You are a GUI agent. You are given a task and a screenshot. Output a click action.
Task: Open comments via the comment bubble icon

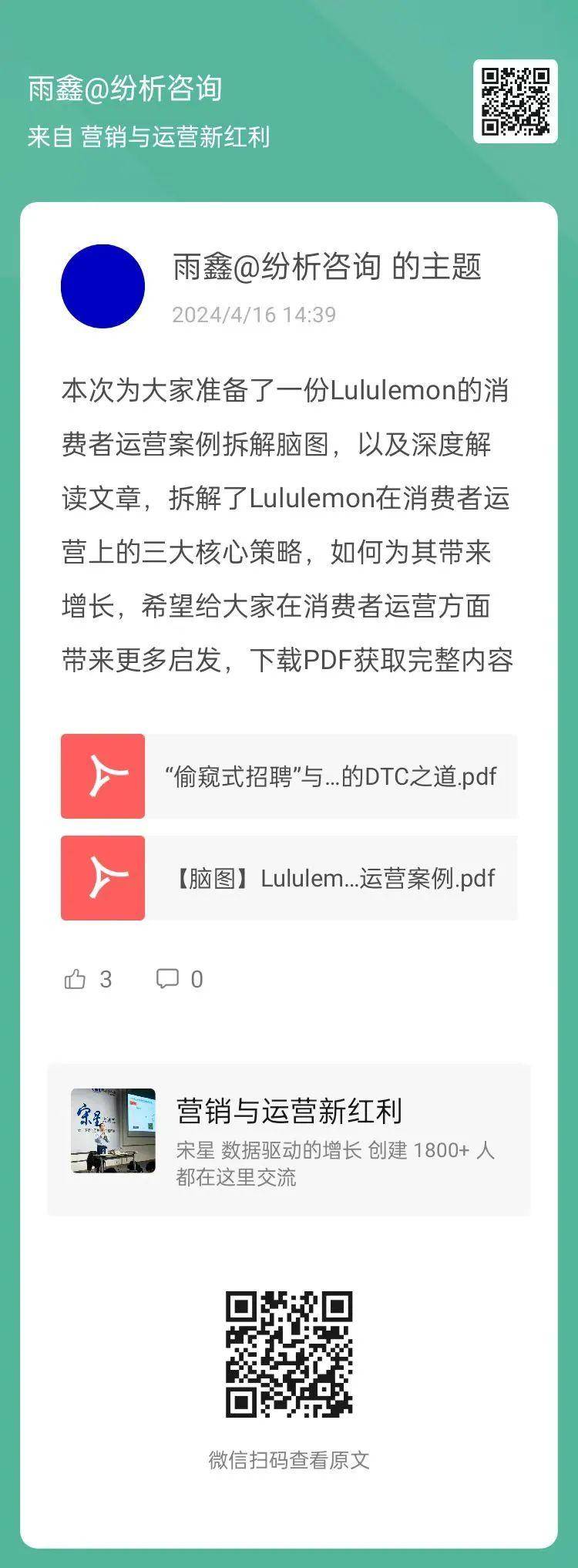[168, 979]
